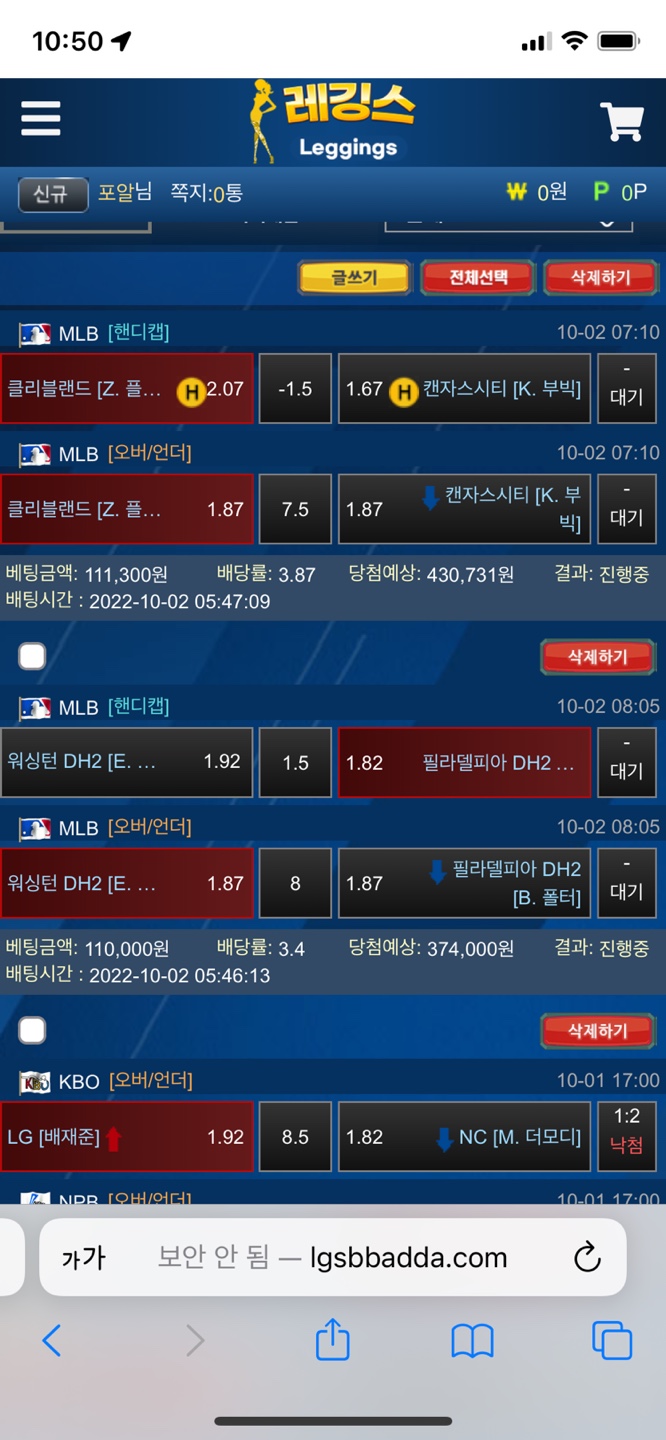Tap the 글쓰기 button
Image resolution: width=666 pixels, height=1440 pixels.
coord(354,277)
